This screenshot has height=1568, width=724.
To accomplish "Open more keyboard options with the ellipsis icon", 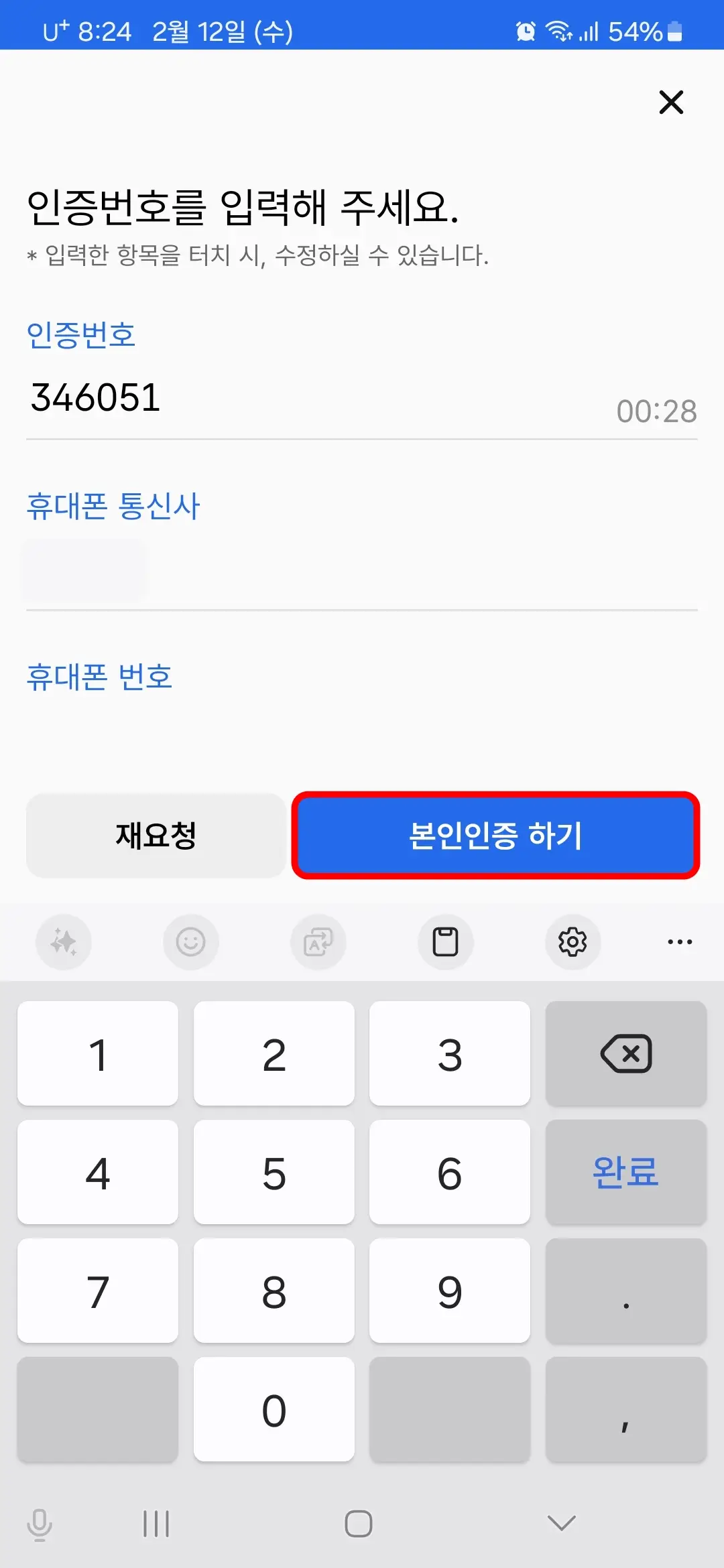I will [680, 941].
